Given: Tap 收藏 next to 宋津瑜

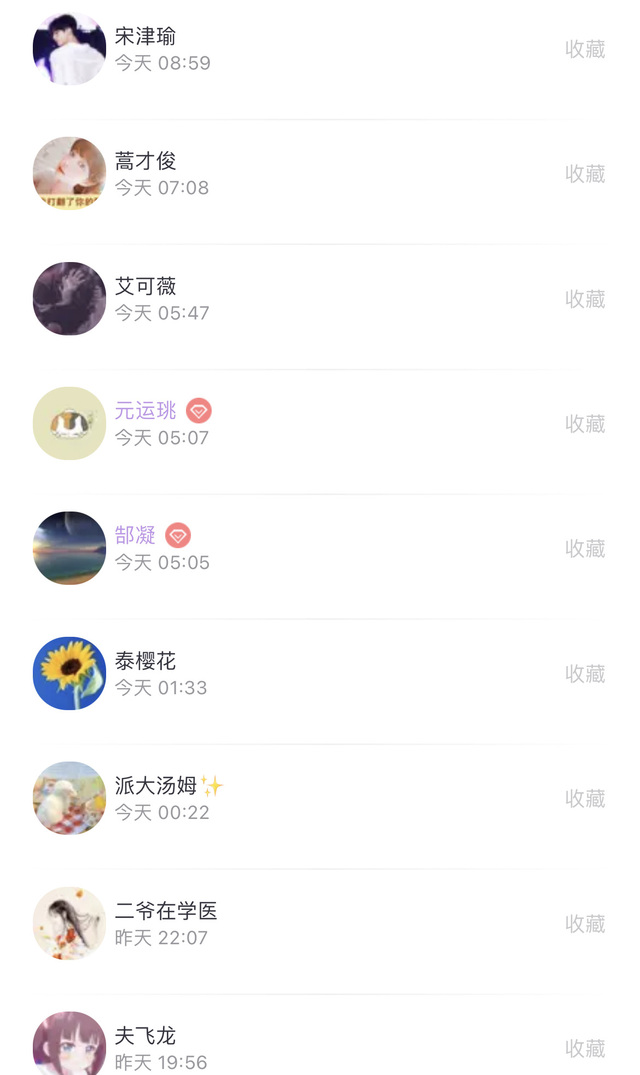Looking at the screenshot, I should 585,49.
